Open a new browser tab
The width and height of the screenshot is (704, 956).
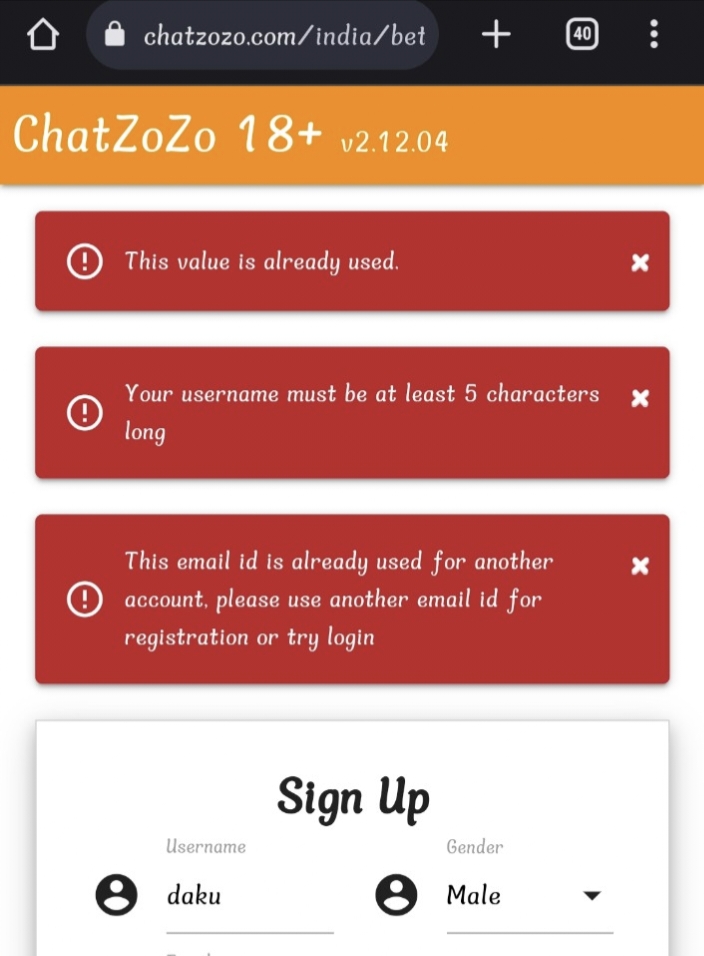click(x=496, y=36)
